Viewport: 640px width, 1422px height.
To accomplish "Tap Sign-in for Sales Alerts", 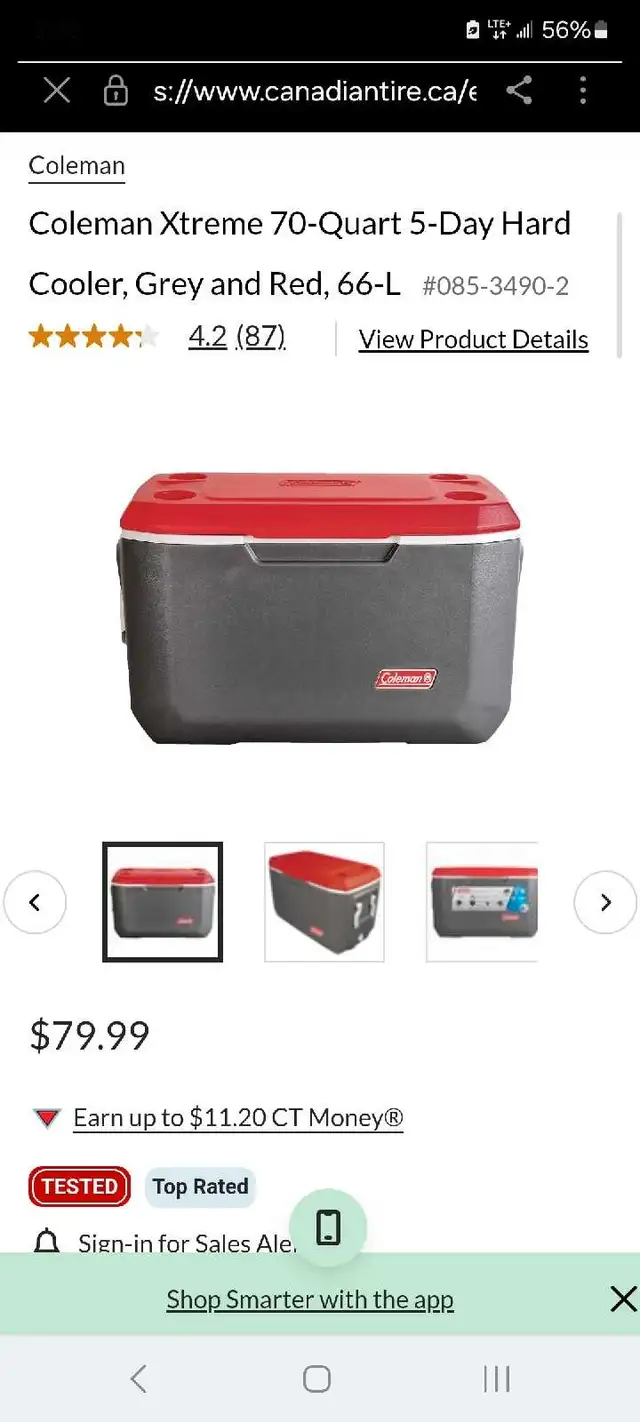I will pyautogui.click(x=187, y=1242).
